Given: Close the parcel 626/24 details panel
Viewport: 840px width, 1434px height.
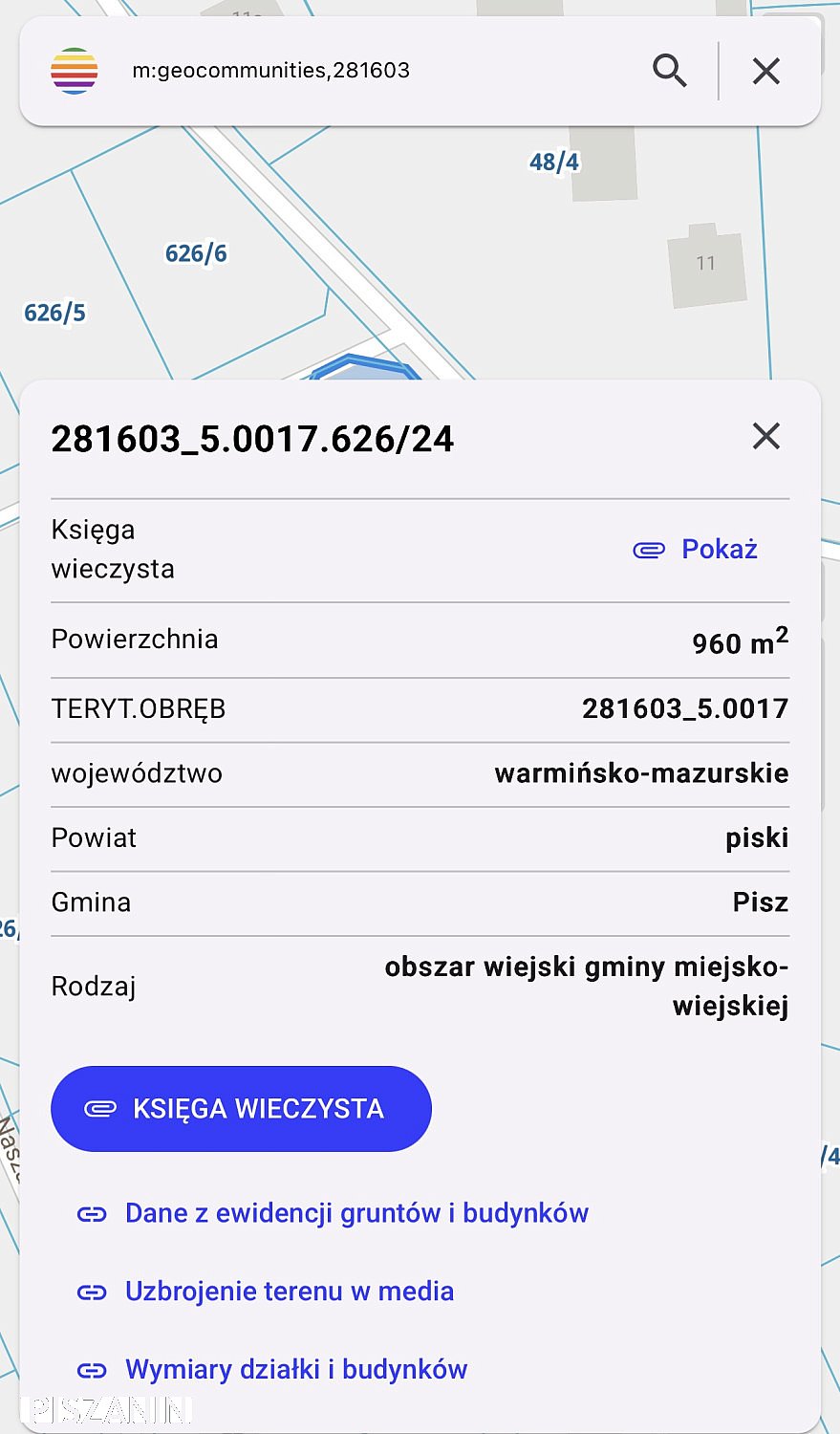Looking at the screenshot, I should tap(766, 437).
